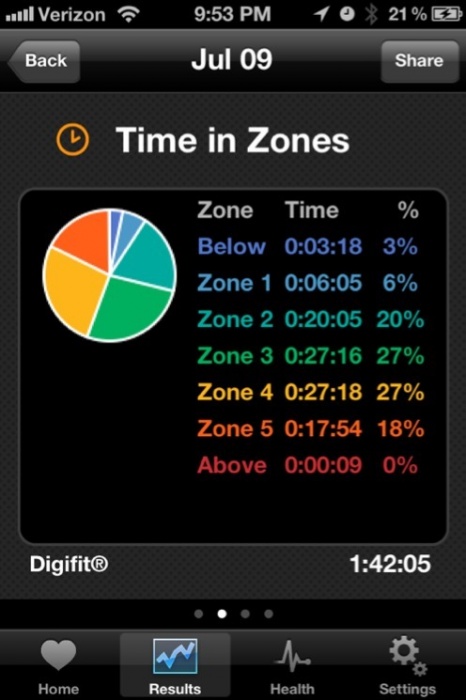Open the Health tab
Screen dimensions: 466x700
(292, 666)
